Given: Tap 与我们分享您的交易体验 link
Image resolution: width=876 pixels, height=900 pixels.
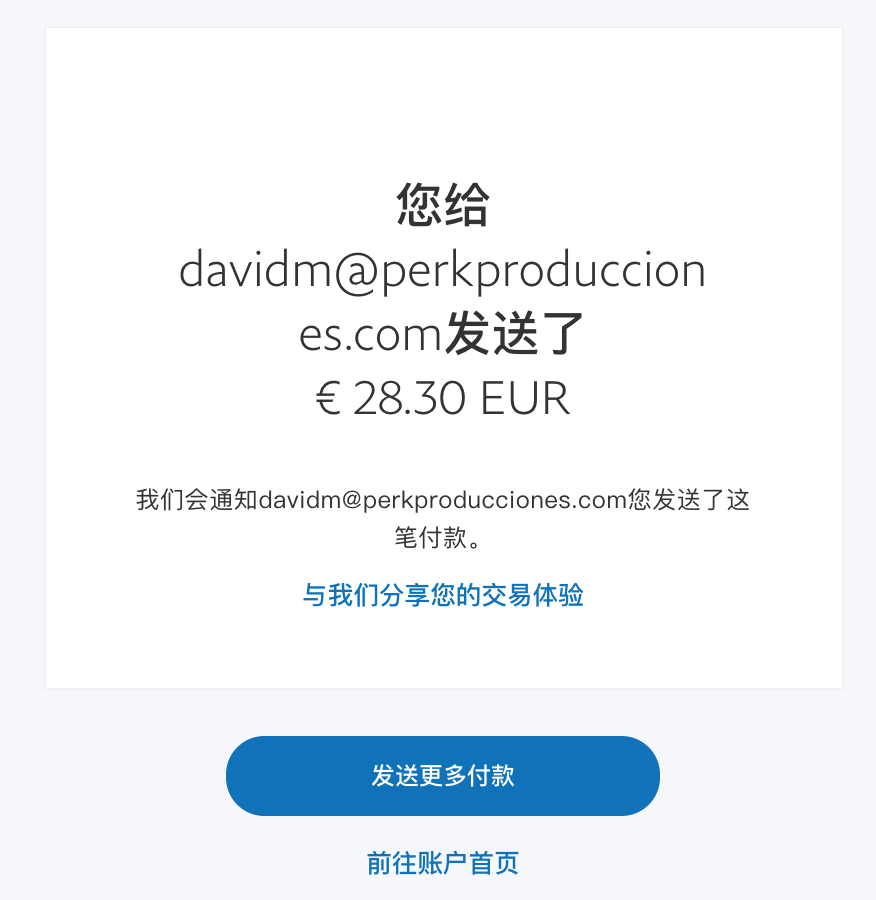Looking at the screenshot, I should click(x=443, y=596).
